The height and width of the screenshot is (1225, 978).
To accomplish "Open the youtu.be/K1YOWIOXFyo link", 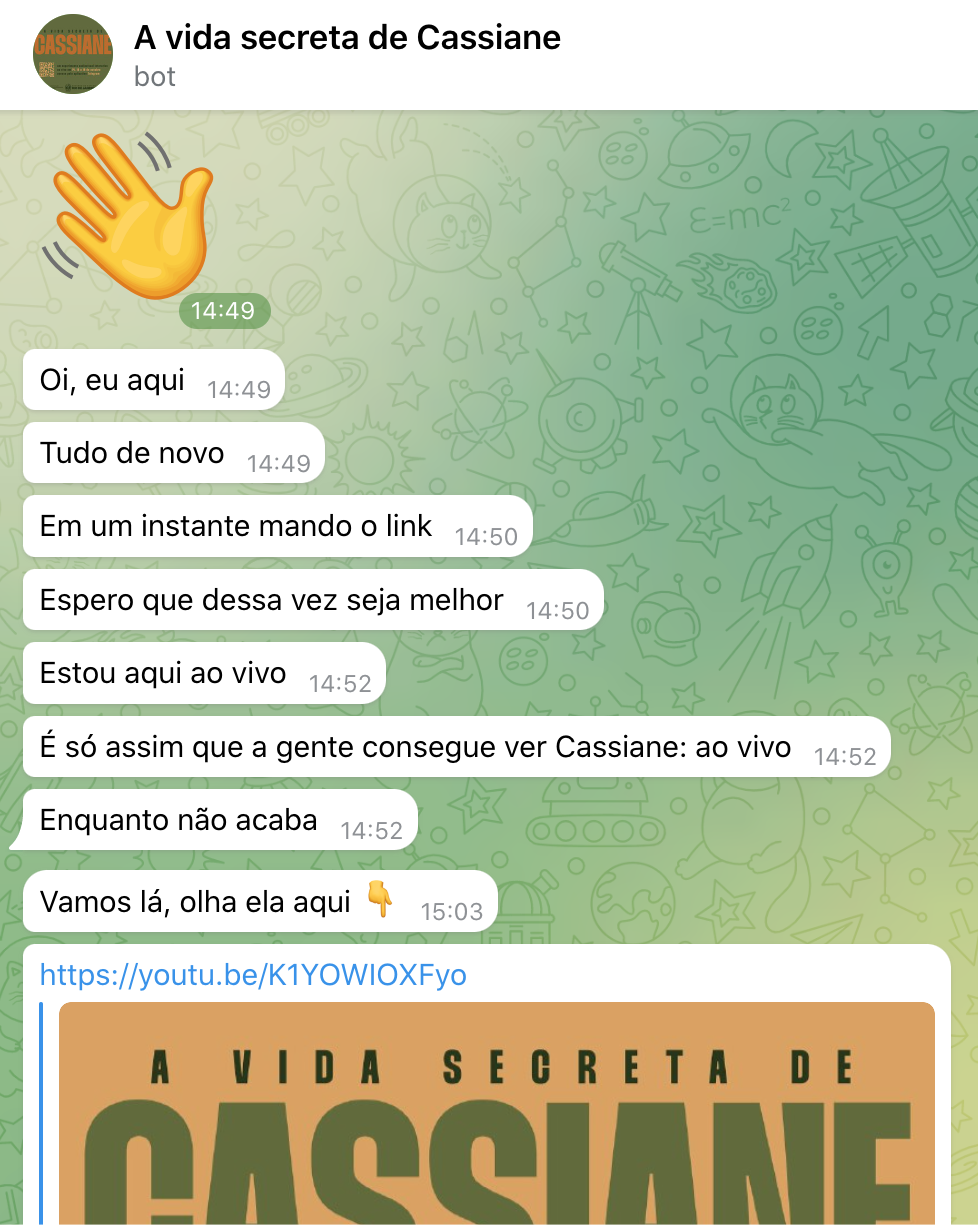I will click(x=253, y=975).
